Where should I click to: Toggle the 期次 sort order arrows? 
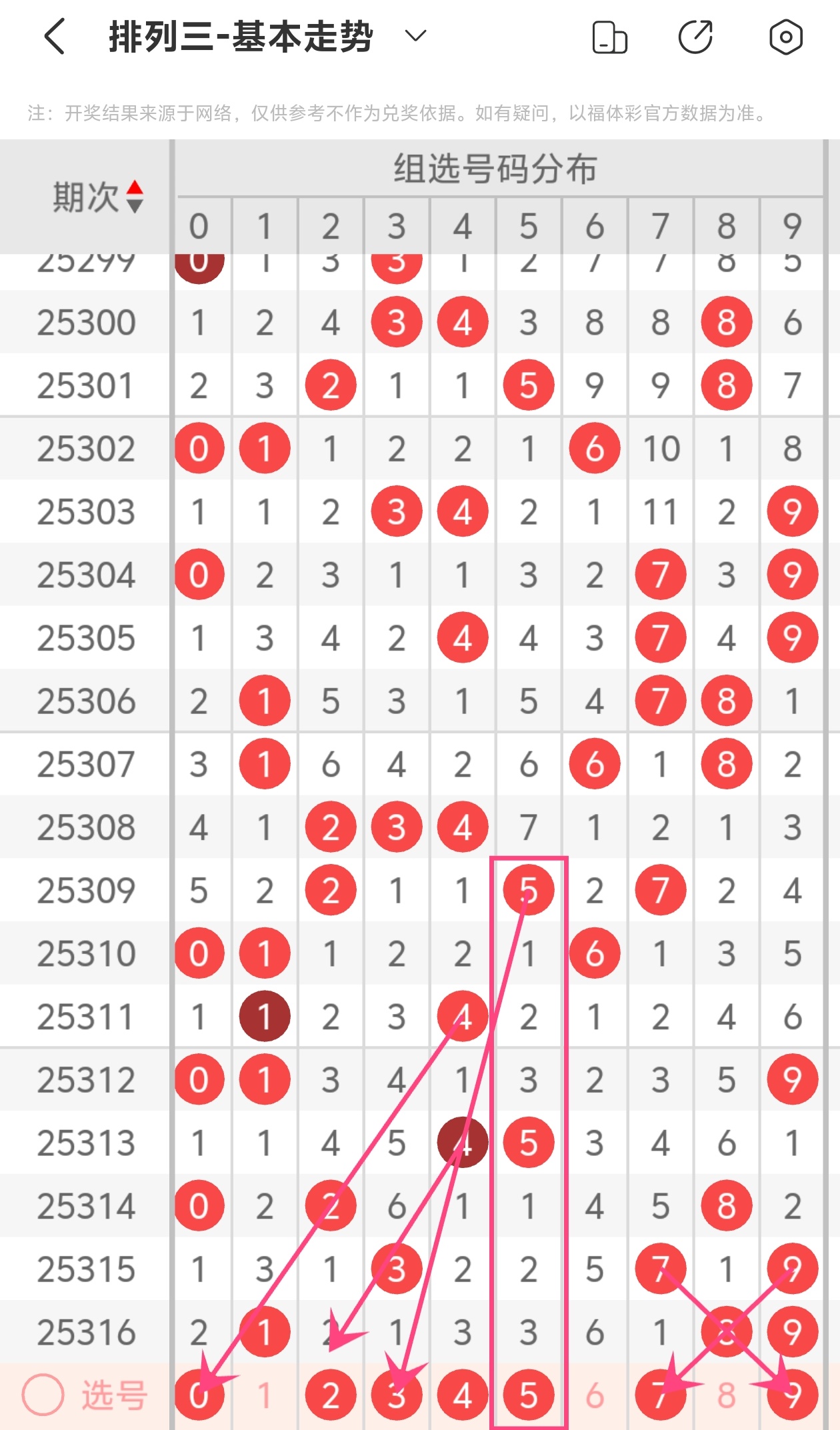135,197
